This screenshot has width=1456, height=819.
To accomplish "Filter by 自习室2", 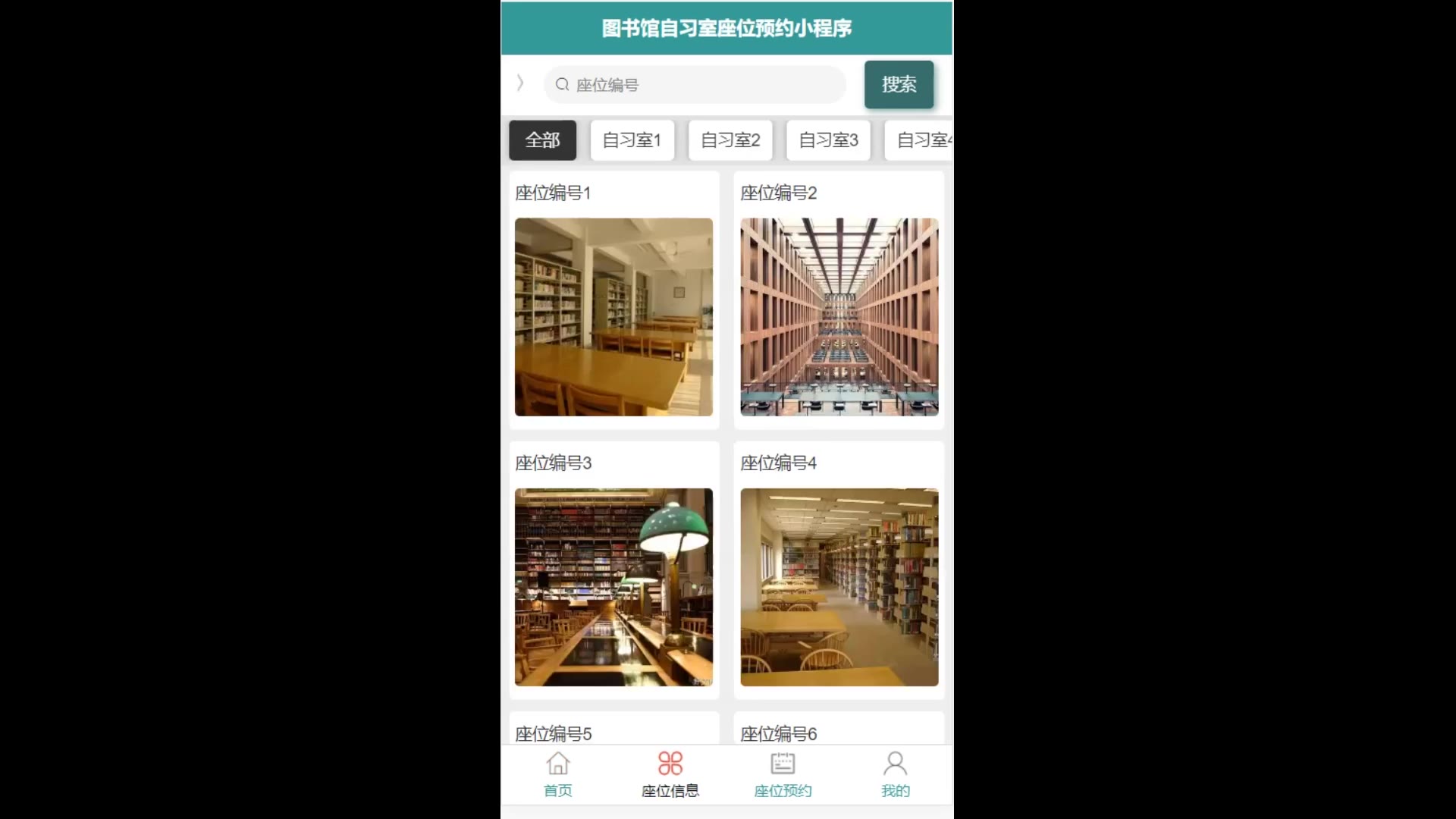I will coord(730,140).
